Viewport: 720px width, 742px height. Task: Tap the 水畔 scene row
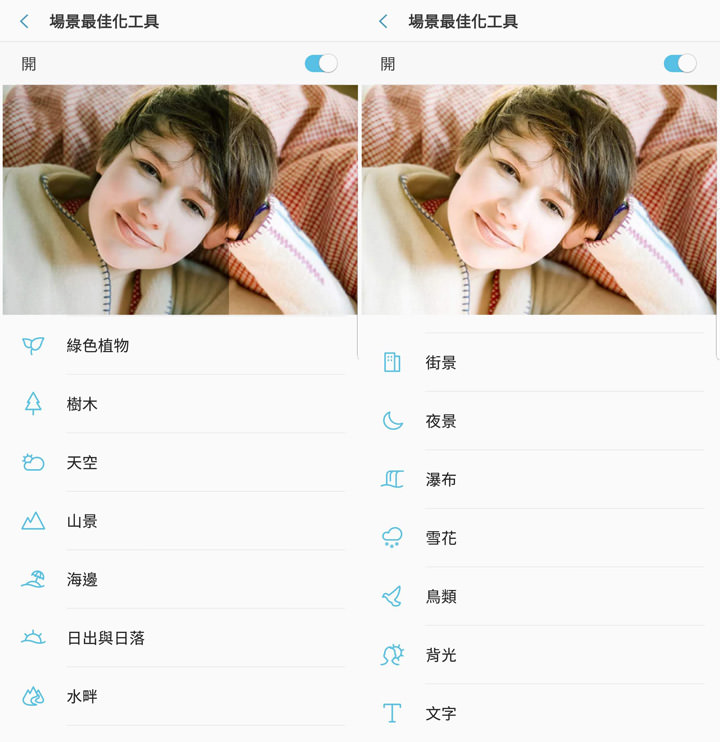point(82,696)
